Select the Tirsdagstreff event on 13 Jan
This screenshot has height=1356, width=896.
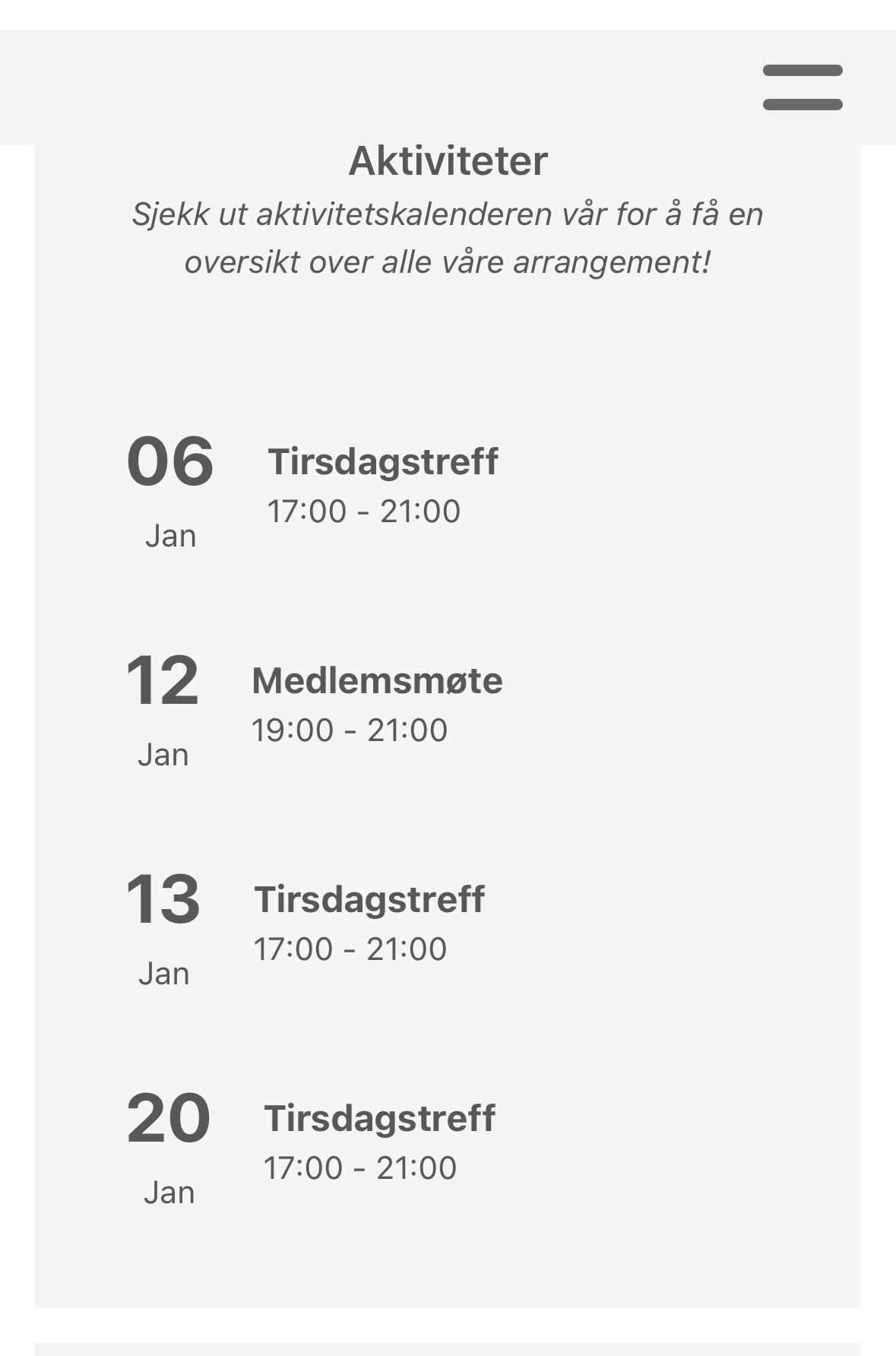click(369, 900)
